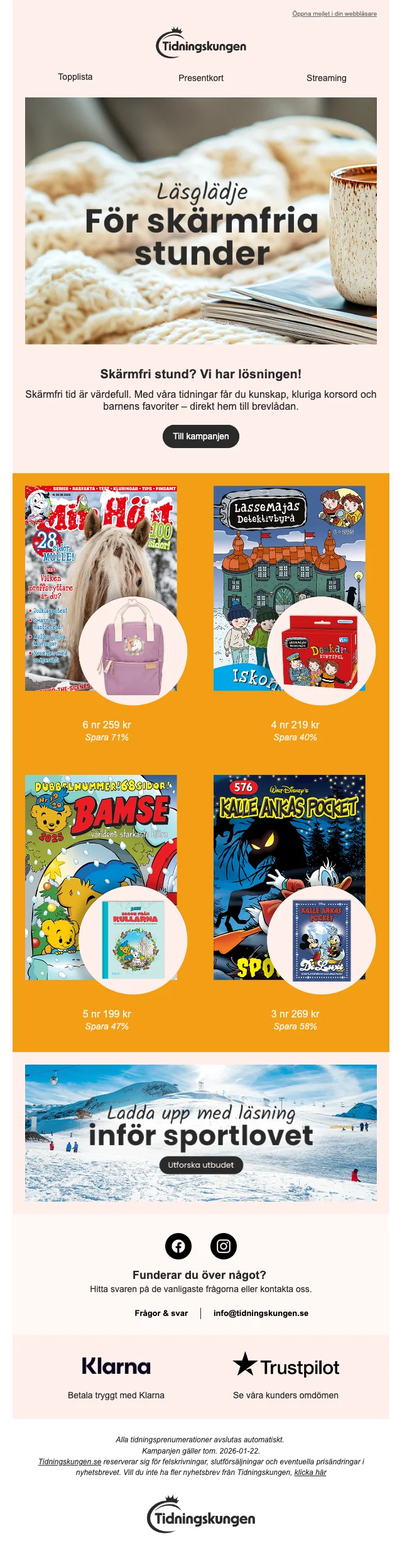Open the Facebook page icon
This screenshot has width=402, height=1568.
tap(178, 1246)
